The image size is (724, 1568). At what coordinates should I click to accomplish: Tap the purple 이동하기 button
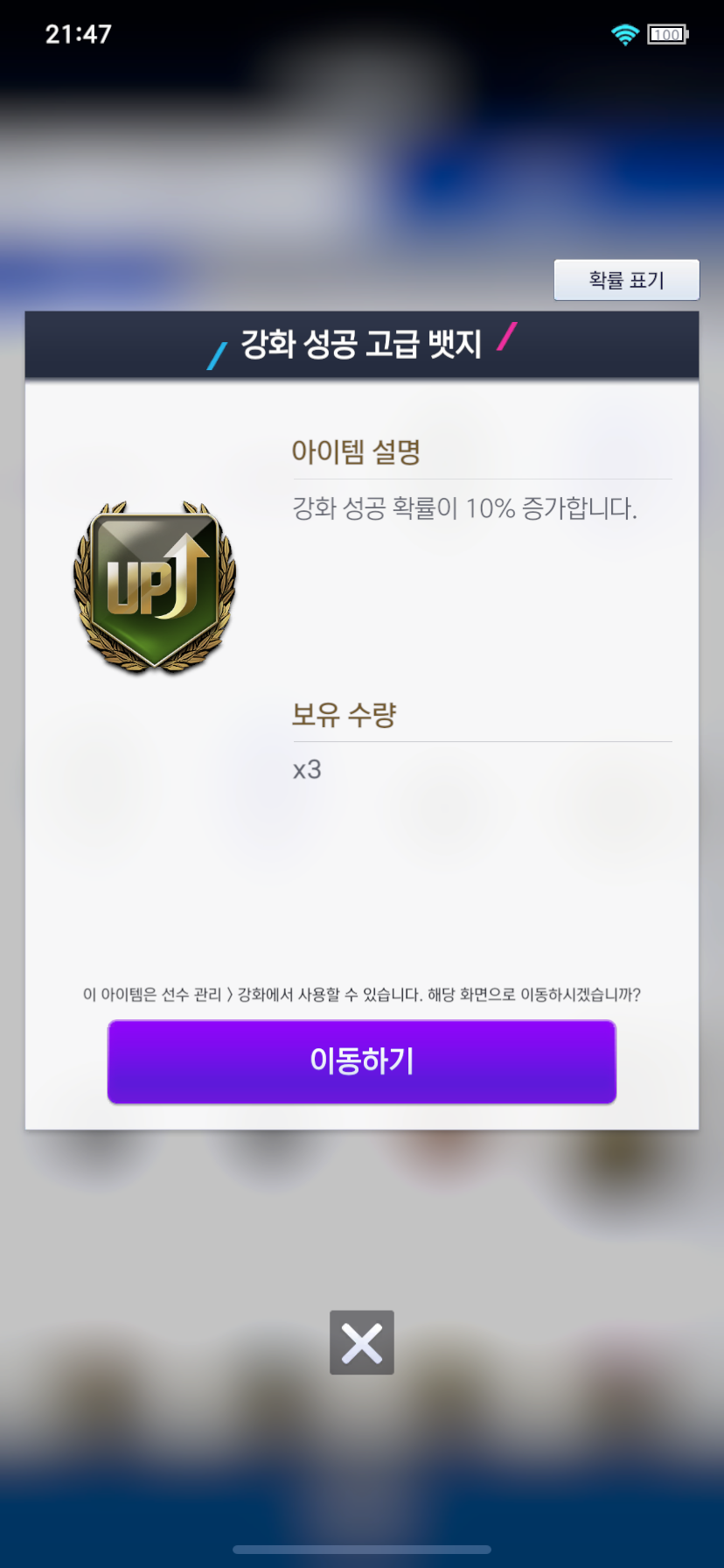[x=362, y=1061]
